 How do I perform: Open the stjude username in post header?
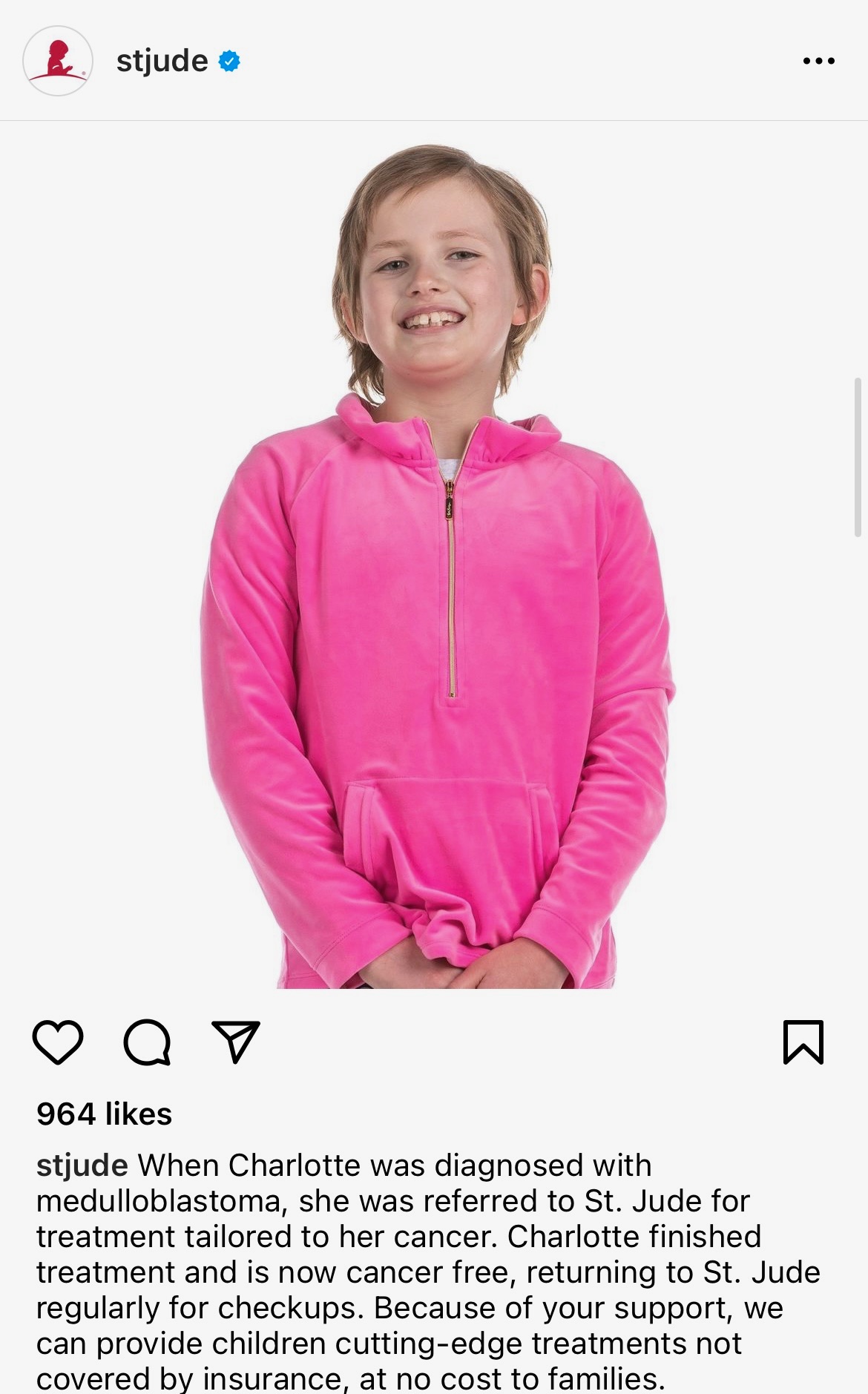click(162, 61)
